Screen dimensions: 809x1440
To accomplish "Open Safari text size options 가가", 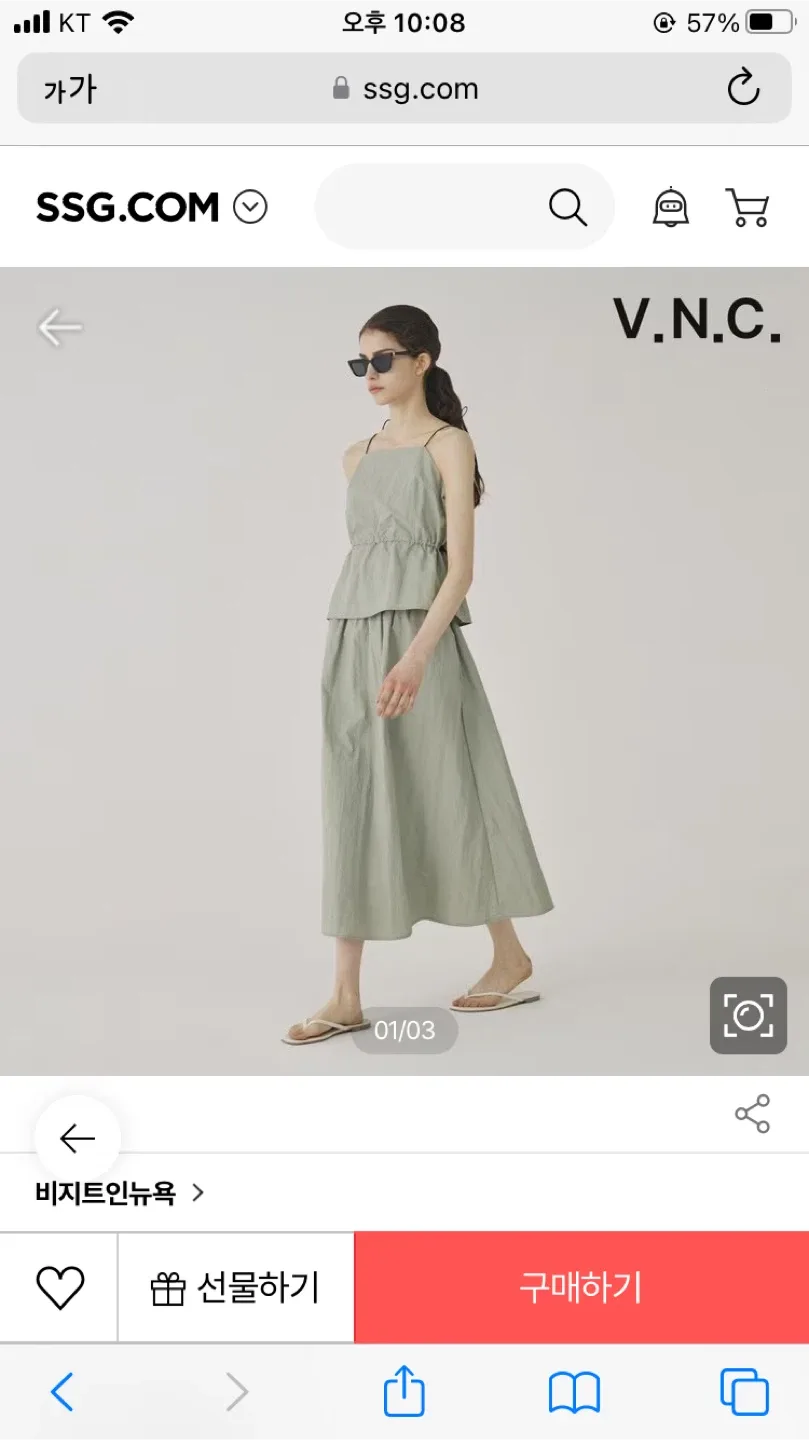I will (70, 89).
